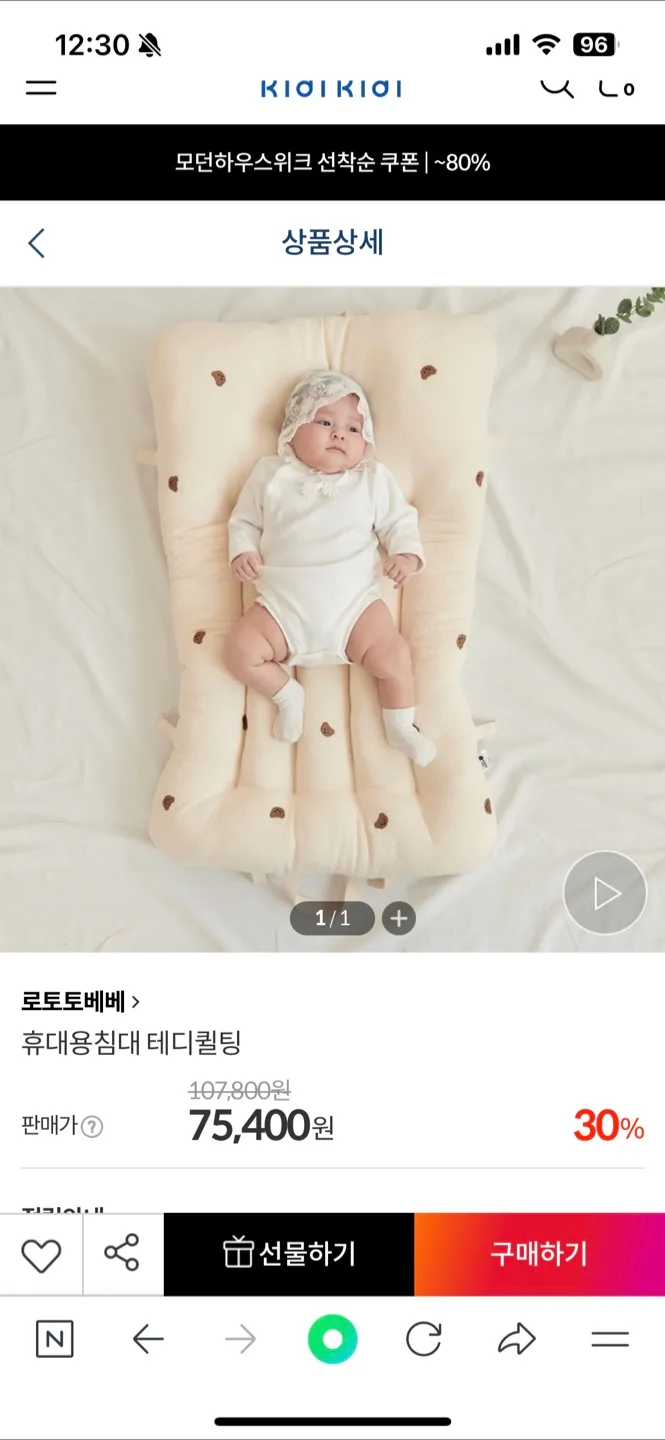Play the product video
Viewport: 665px width, 1440px height.
604,893
